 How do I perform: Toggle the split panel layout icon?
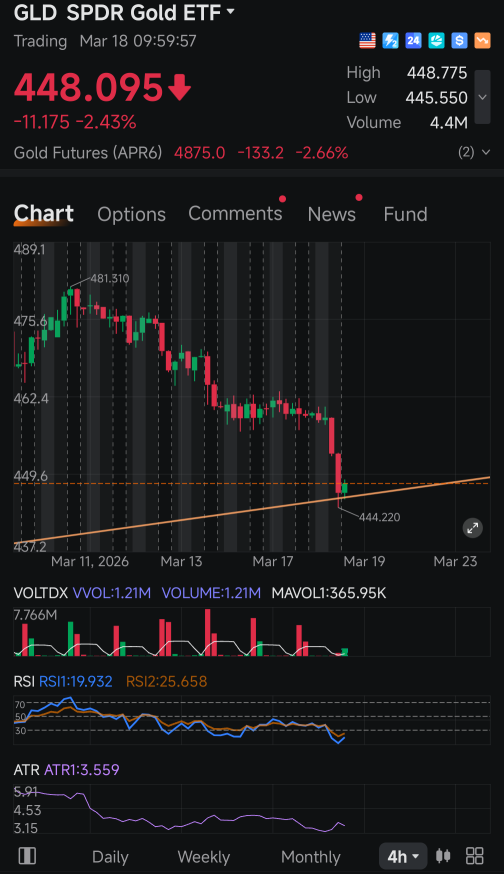(x=27, y=856)
